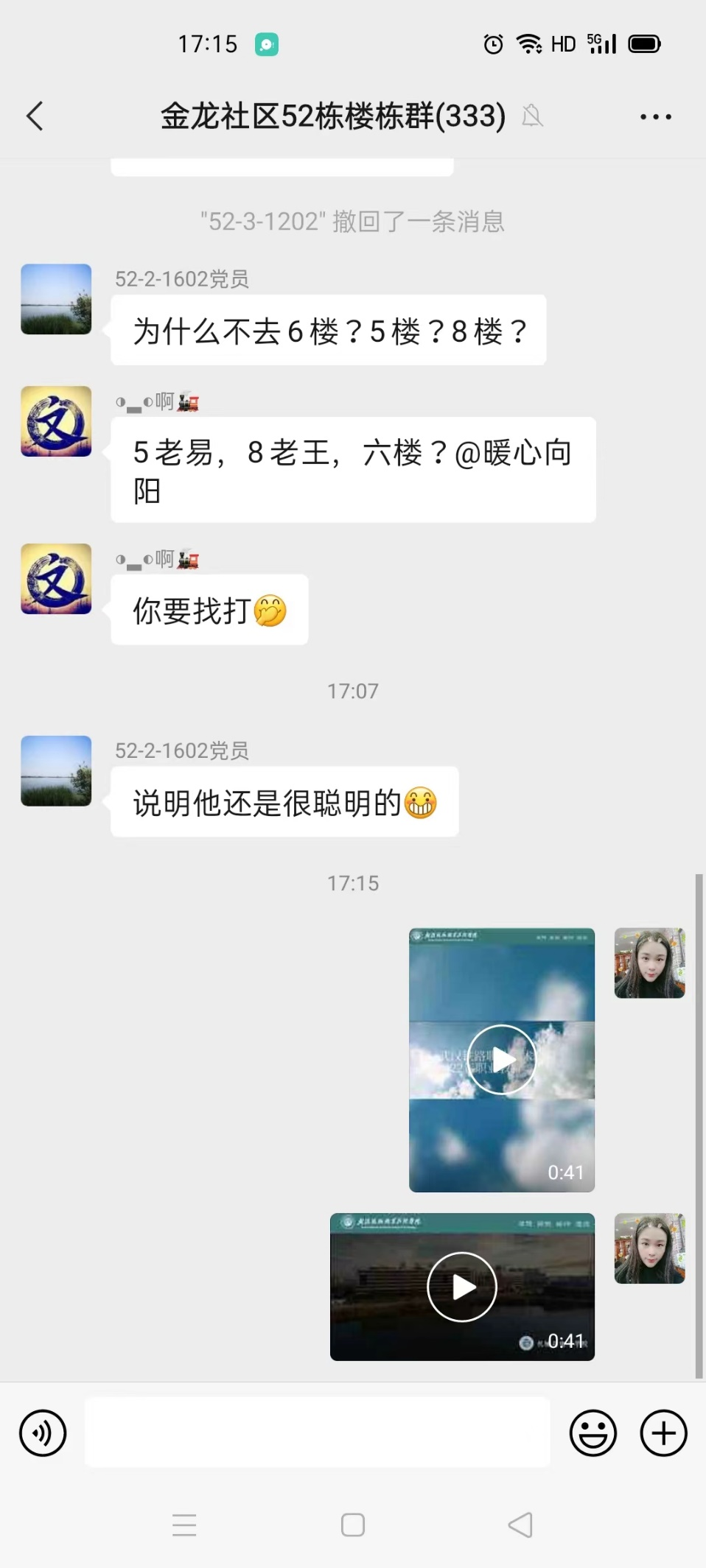Open the emoji picker
The width and height of the screenshot is (706, 1568).
pos(593,1433)
